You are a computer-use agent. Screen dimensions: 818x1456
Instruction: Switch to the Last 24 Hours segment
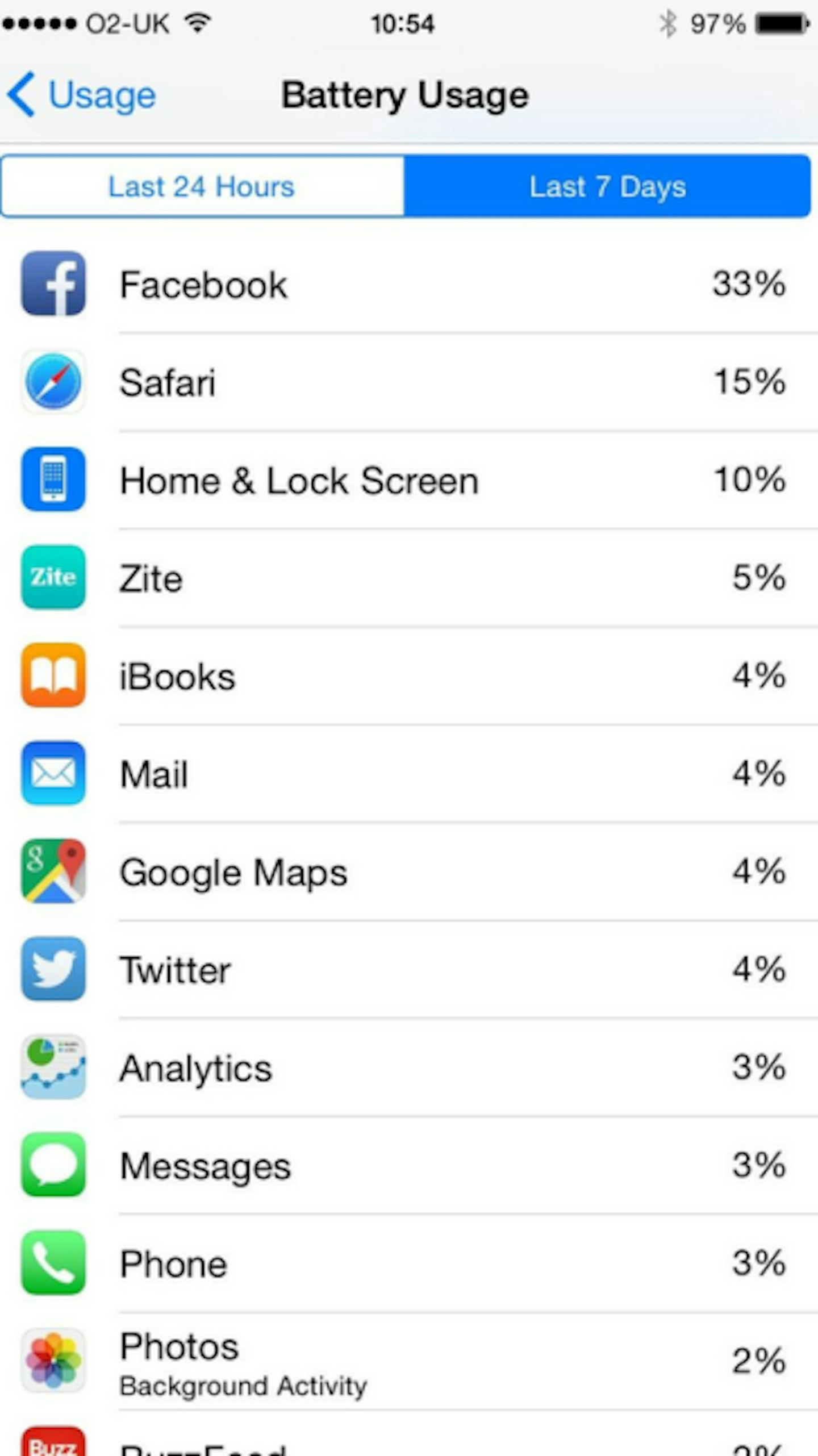point(202,186)
